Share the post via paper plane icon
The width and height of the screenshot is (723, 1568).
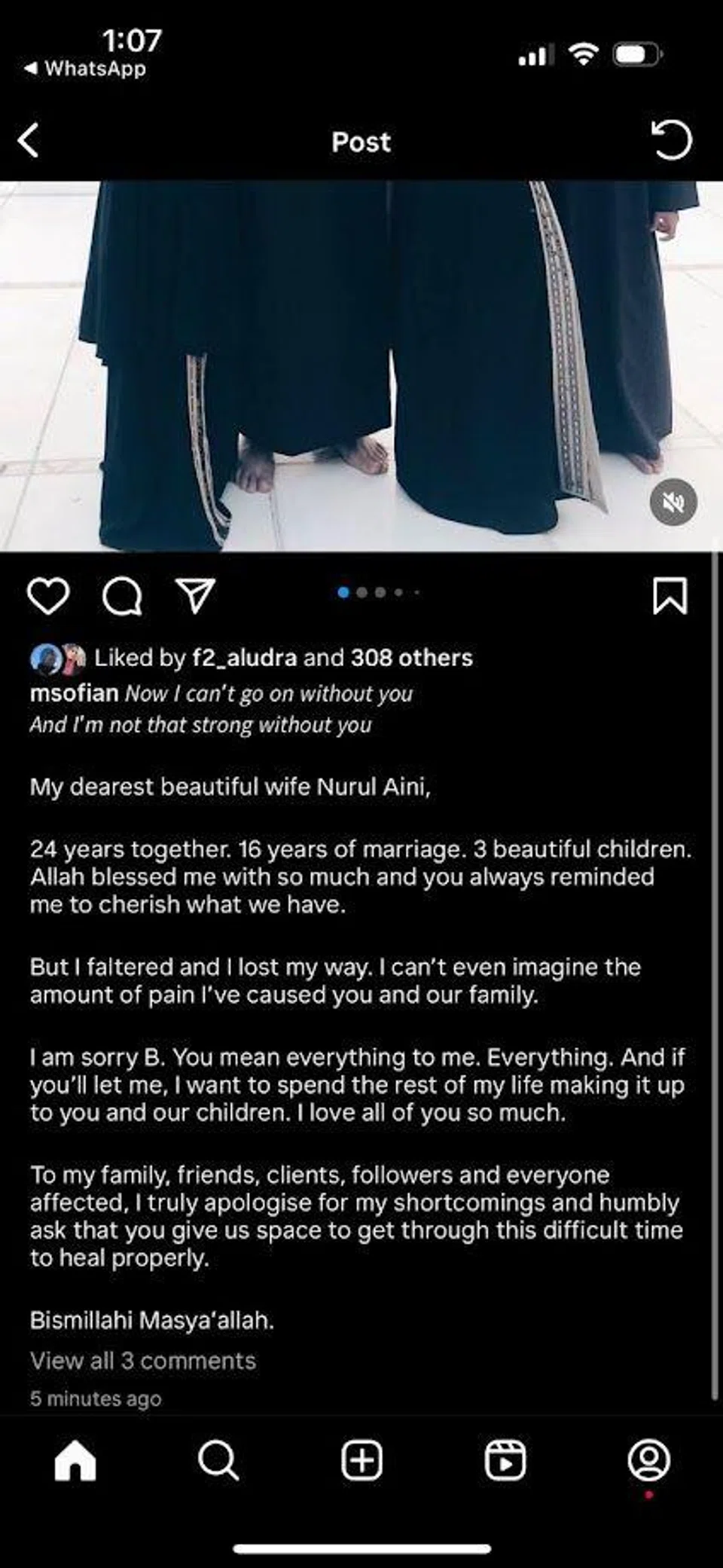click(x=196, y=597)
